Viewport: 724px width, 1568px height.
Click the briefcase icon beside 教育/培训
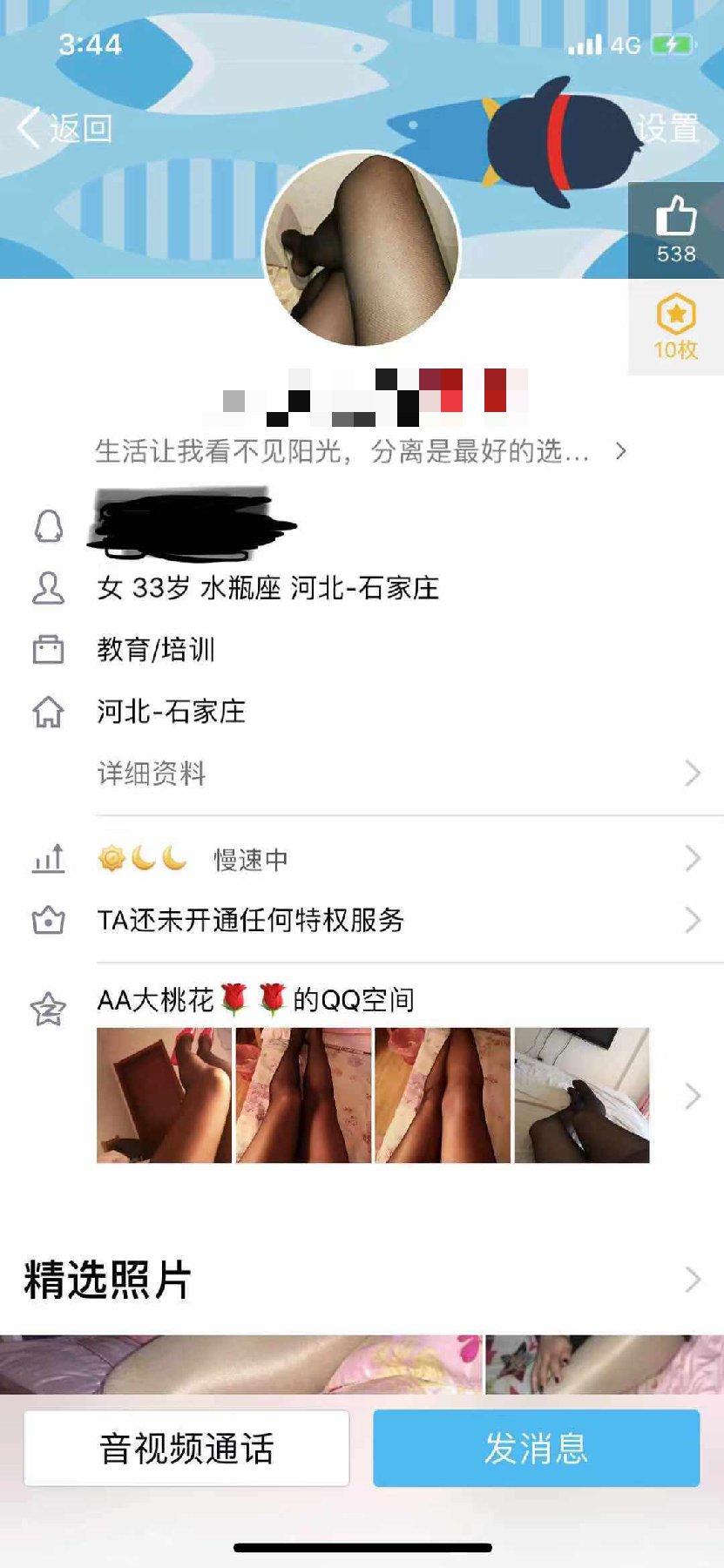coord(49,650)
